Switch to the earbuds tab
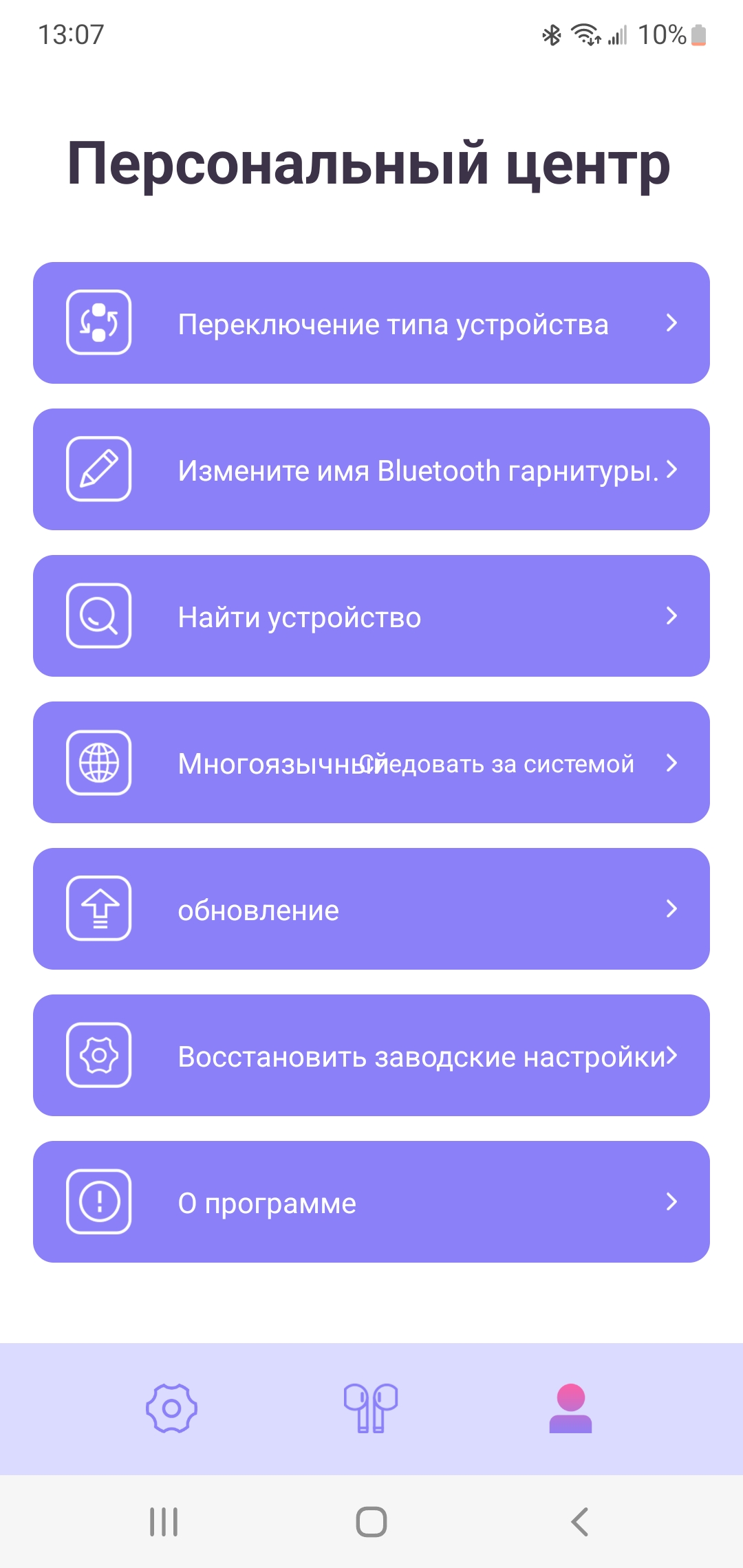743x1568 pixels. pyautogui.click(x=371, y=1408)
